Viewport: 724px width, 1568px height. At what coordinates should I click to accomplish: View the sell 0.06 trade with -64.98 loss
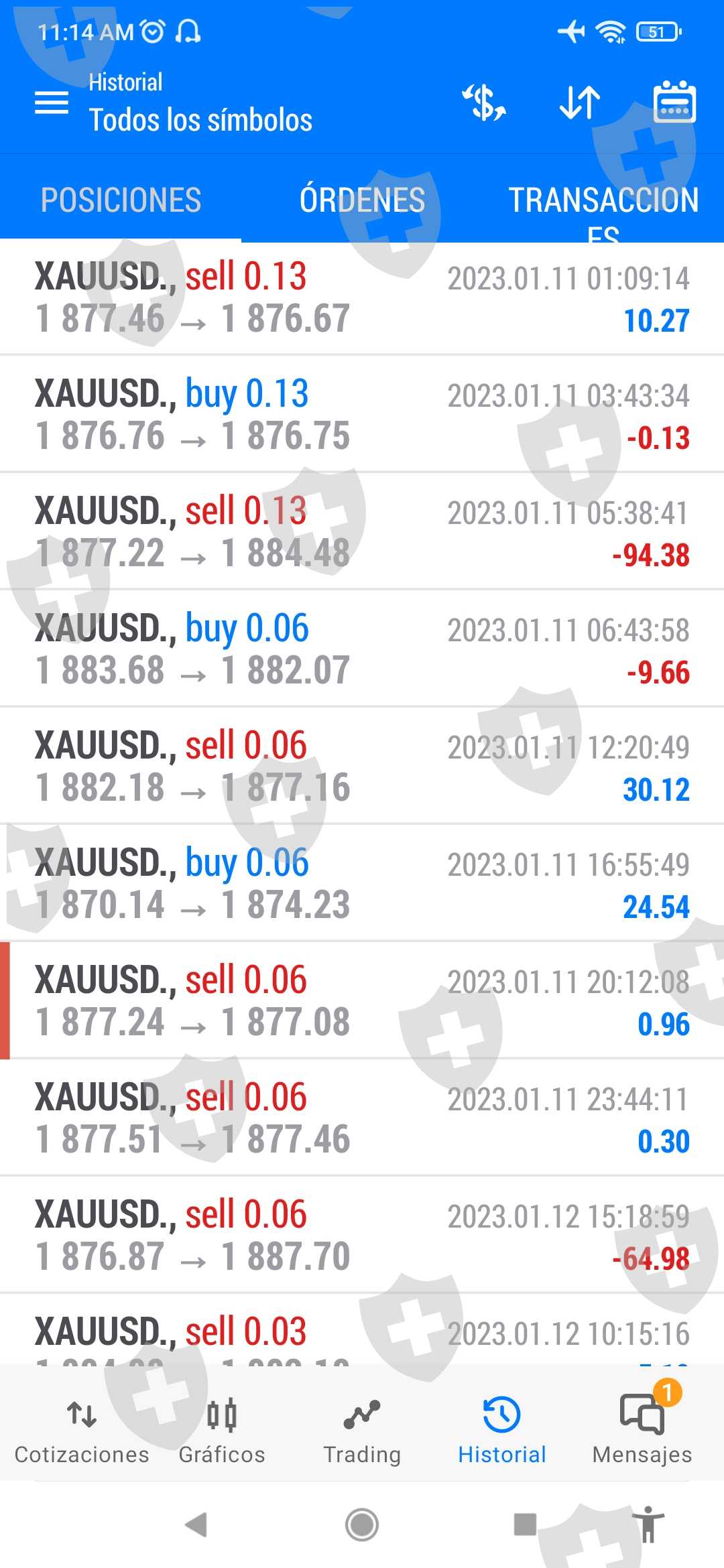tap(362, 1236)
